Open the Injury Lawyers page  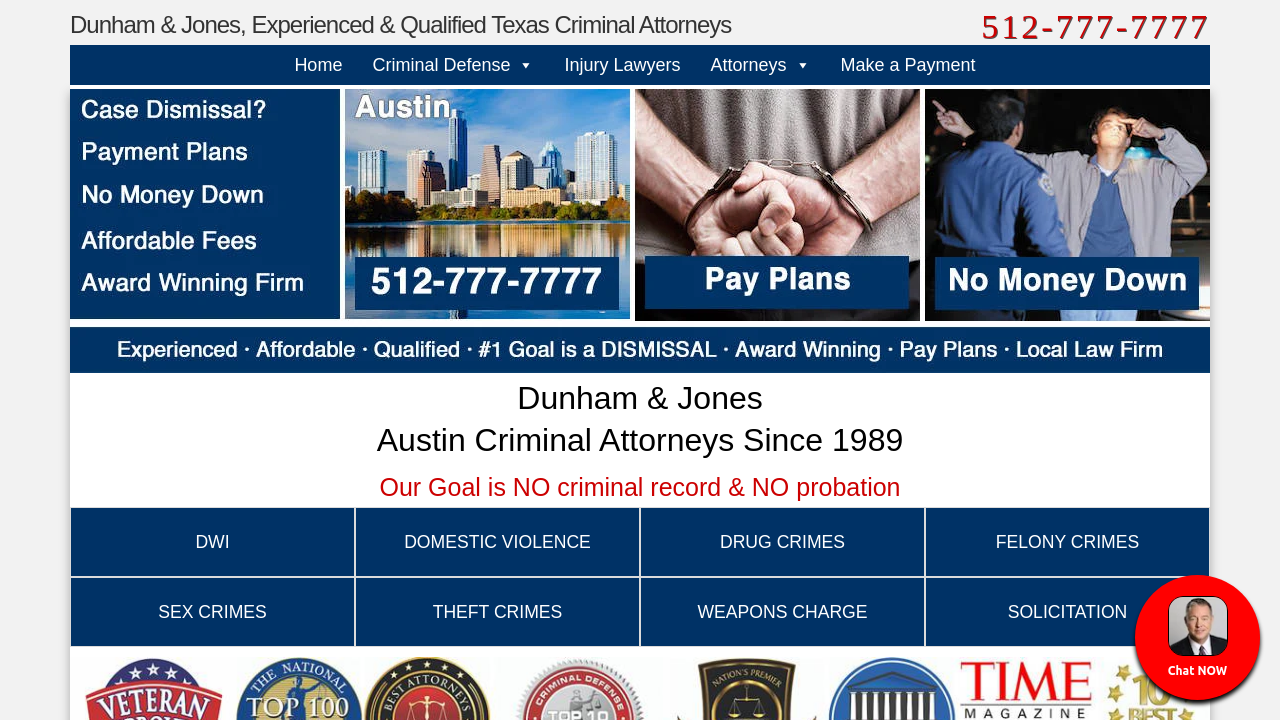[x=622, y=65]
